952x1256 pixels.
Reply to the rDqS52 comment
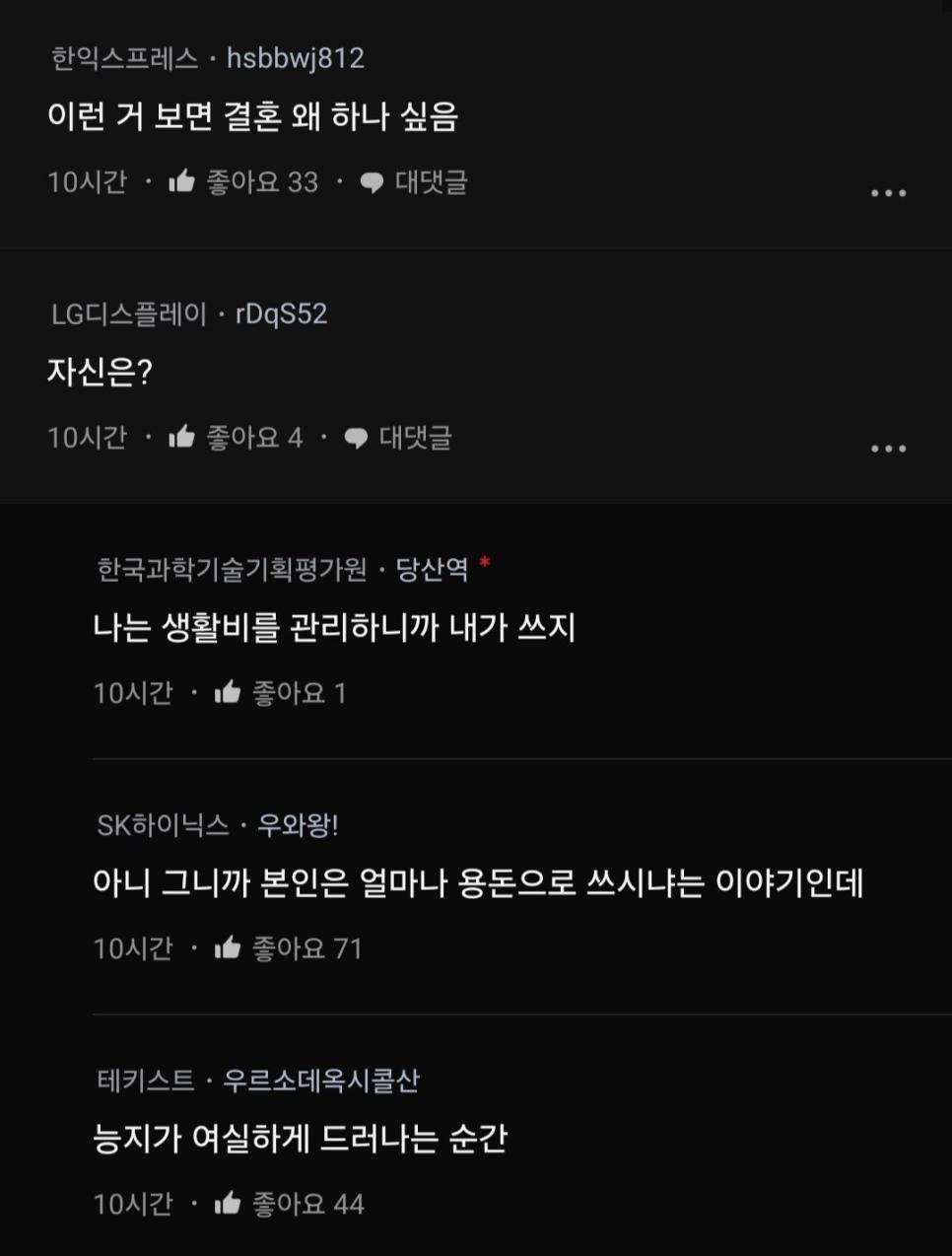398,438
